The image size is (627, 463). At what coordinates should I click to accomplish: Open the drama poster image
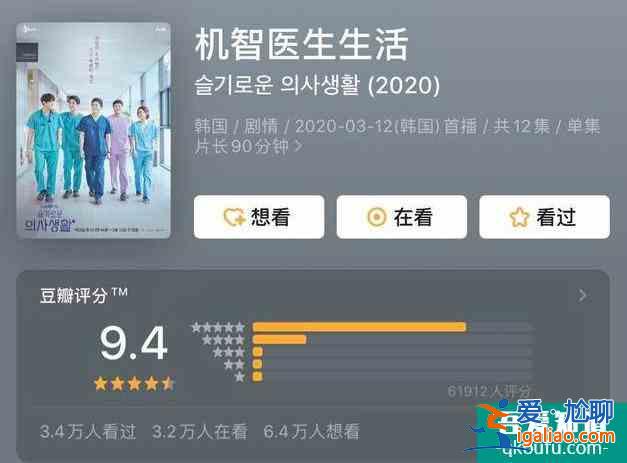click(x=94, y=129)
